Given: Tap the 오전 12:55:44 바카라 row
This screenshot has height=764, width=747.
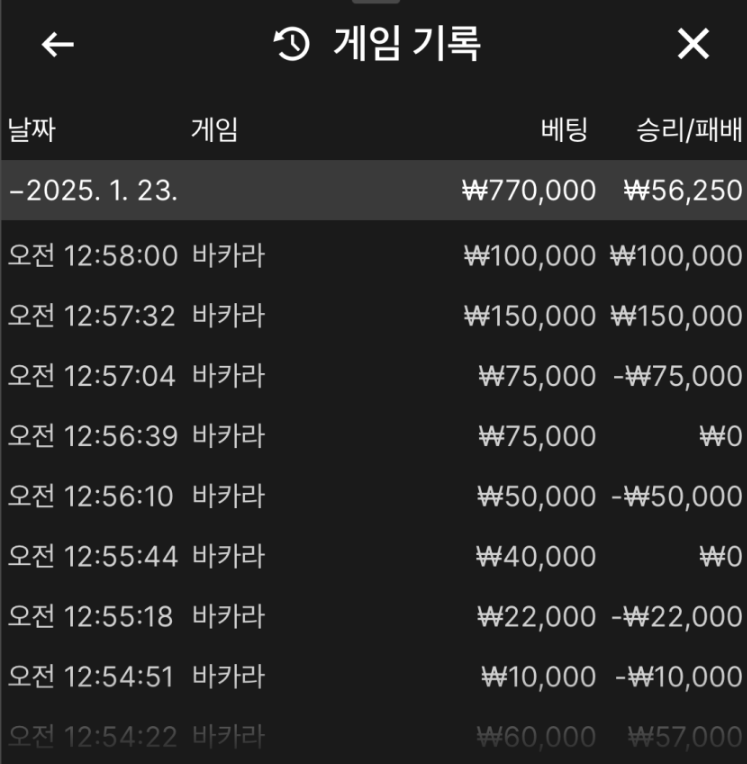Looking at the screenshot, I should (373, 557).
